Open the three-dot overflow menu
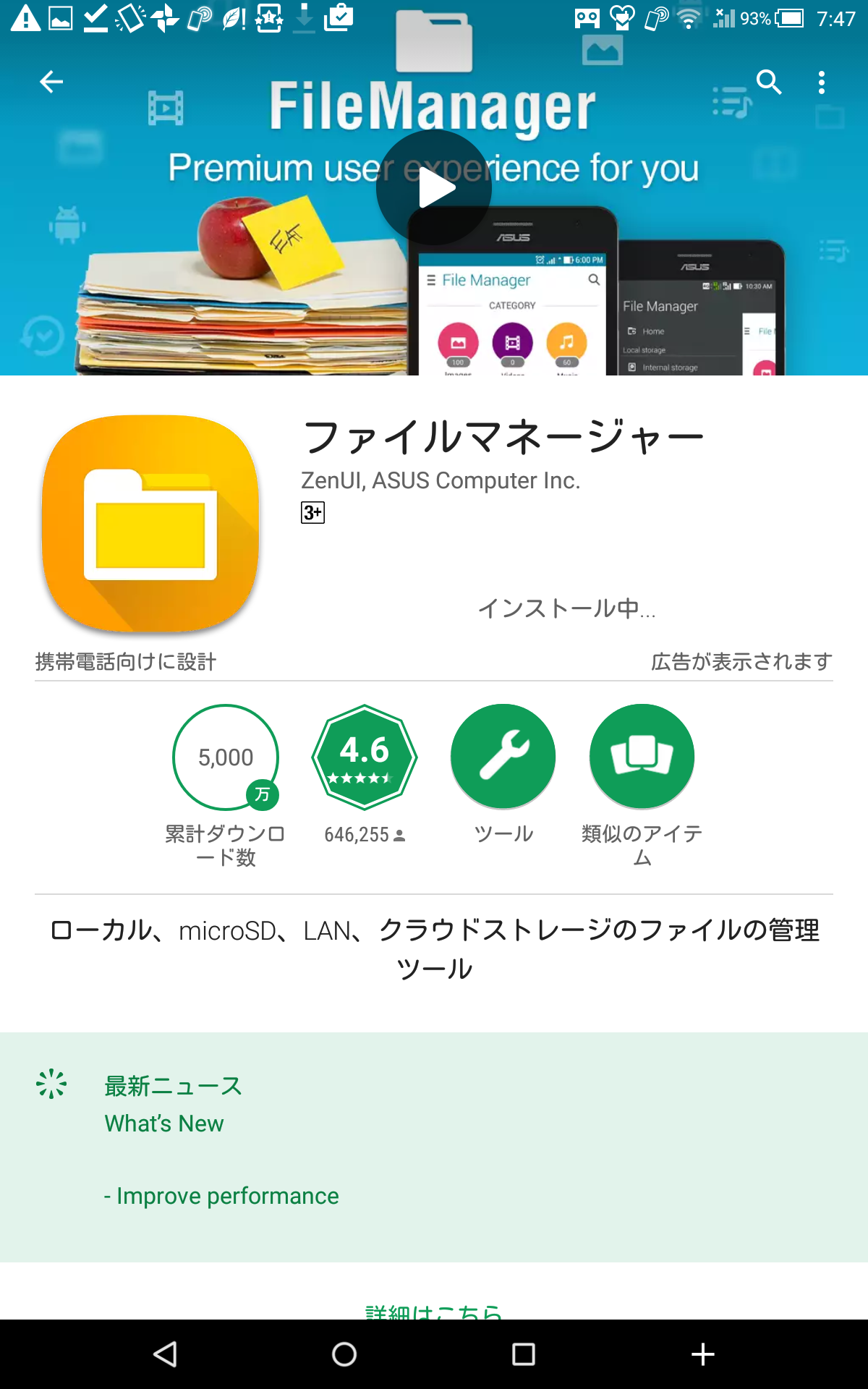Screen dimensions: 868x1389 tap(822, 82)
